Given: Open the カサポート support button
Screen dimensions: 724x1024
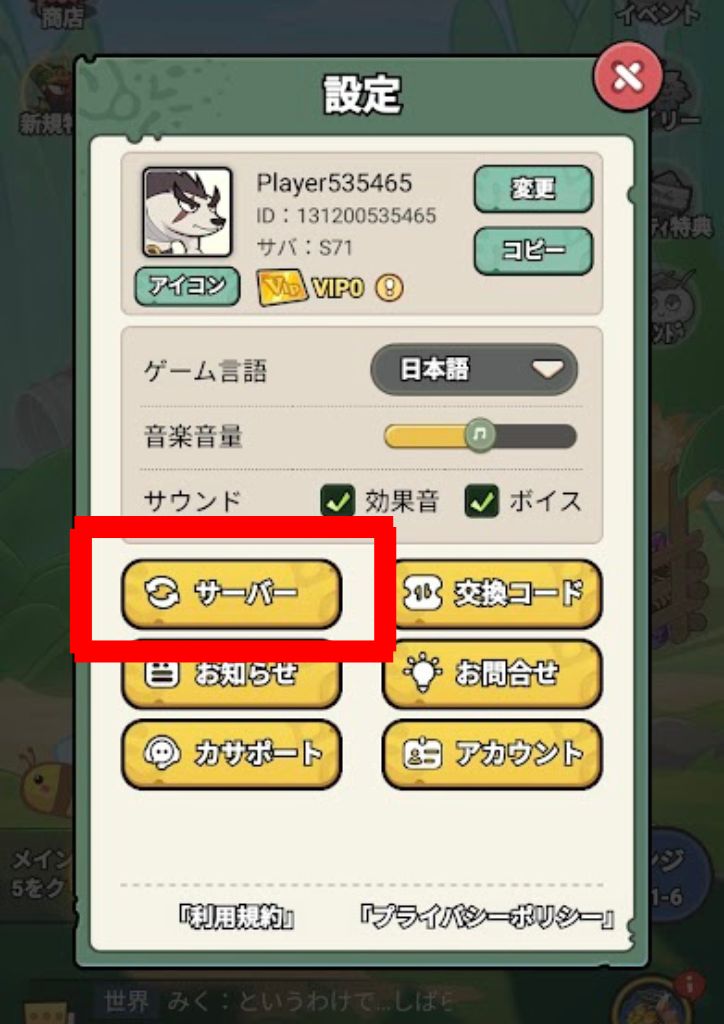Looking at the screenshot, I should tap(231, 753).
